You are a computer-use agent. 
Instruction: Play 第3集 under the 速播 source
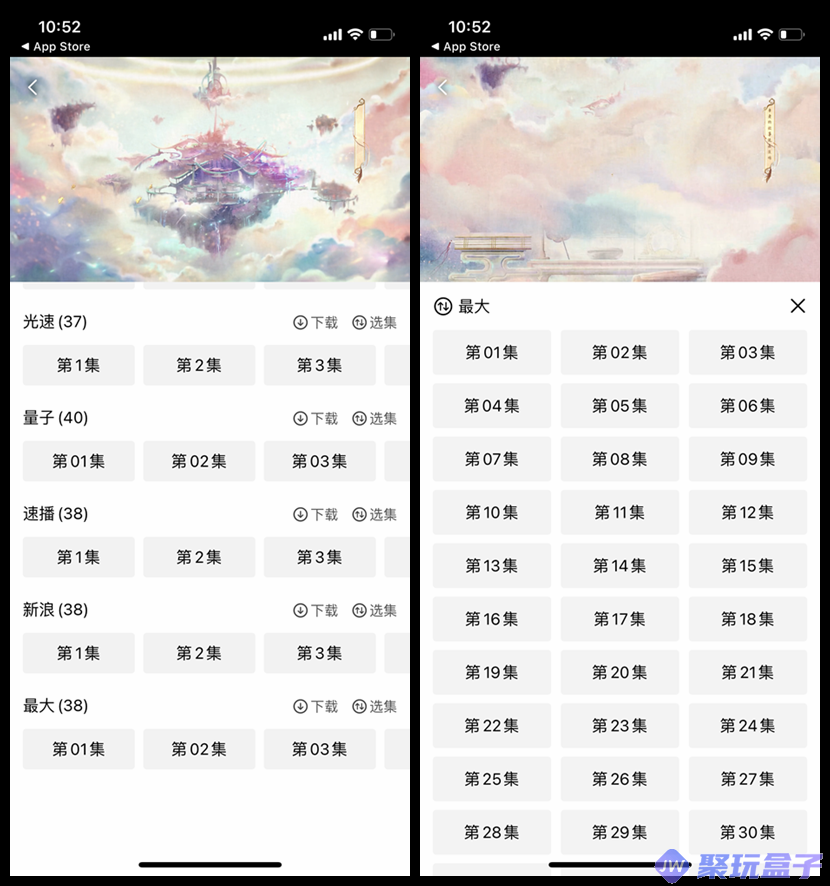pos(319,557)
